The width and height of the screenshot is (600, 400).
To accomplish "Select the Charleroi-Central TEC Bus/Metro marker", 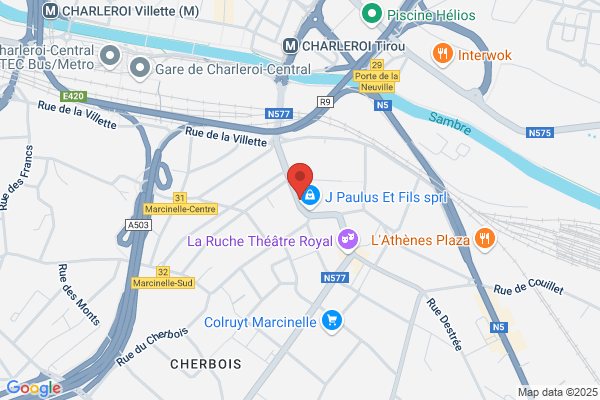I will (110, 56).
